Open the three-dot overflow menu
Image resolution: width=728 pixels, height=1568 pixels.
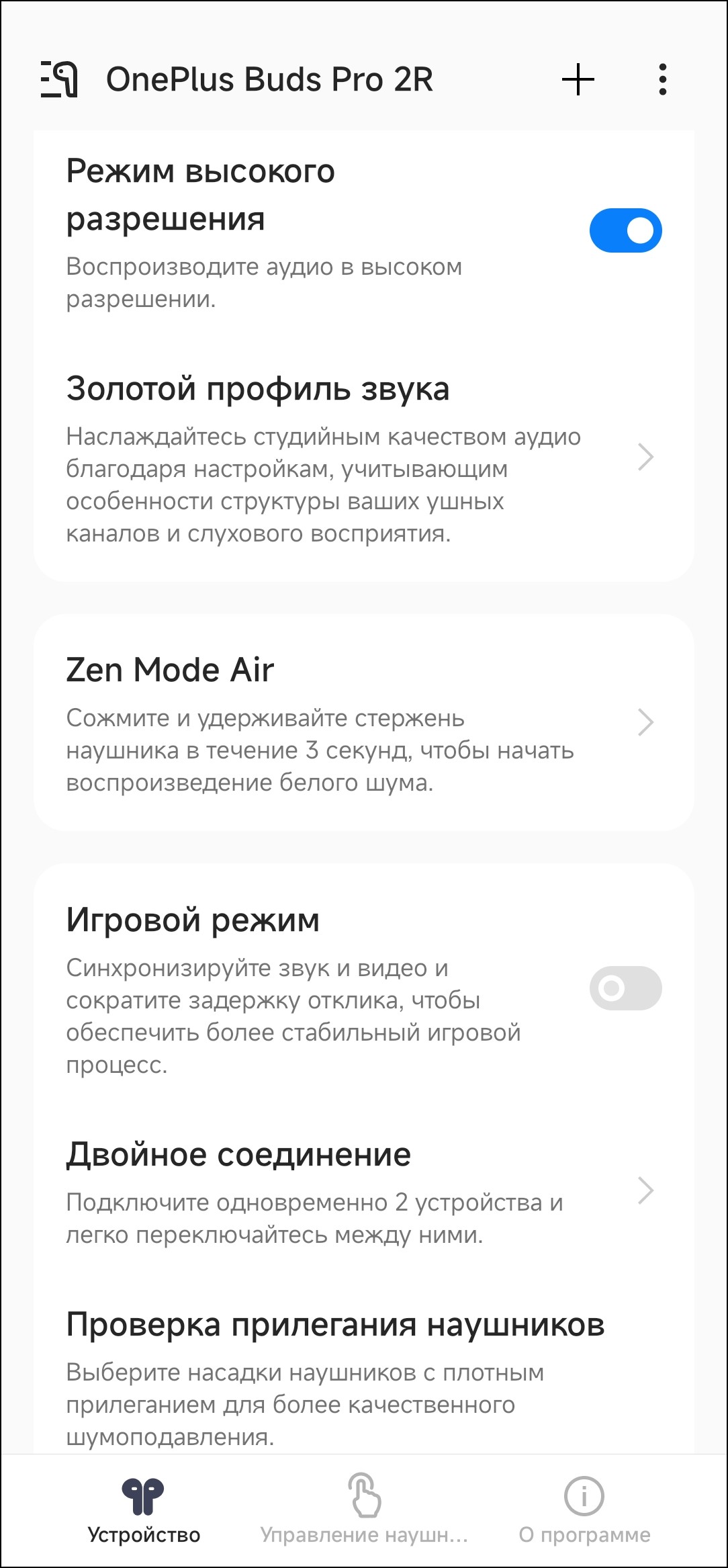tap(662, 80)
